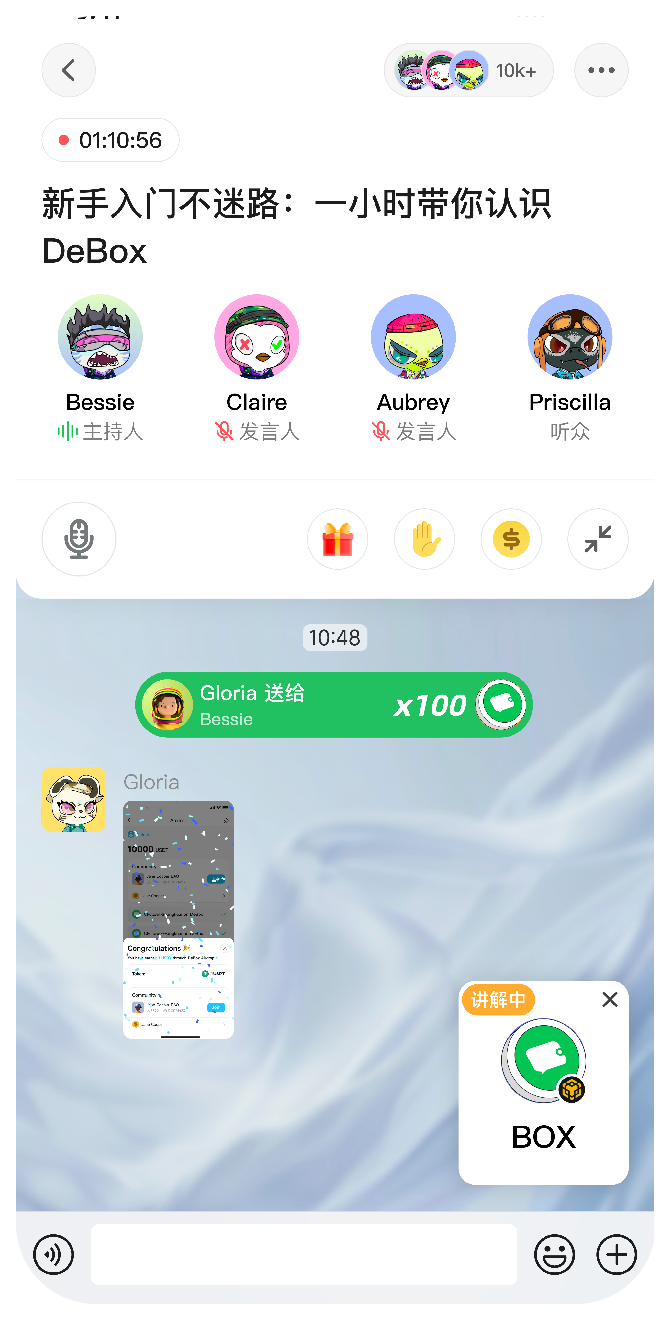Close the BOX token card
Viewport: 672px width, 1320px height.
(610, 999)
